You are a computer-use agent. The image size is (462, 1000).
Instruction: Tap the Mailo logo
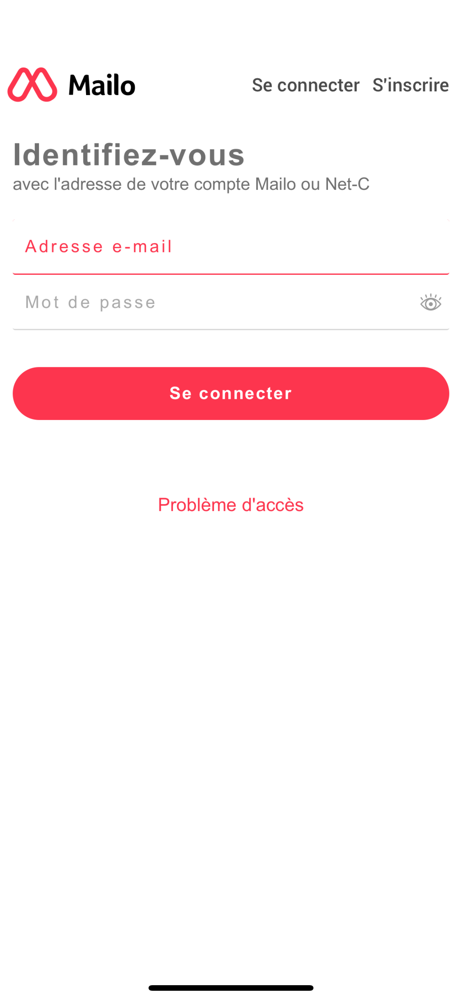click(x=71, y=85)
